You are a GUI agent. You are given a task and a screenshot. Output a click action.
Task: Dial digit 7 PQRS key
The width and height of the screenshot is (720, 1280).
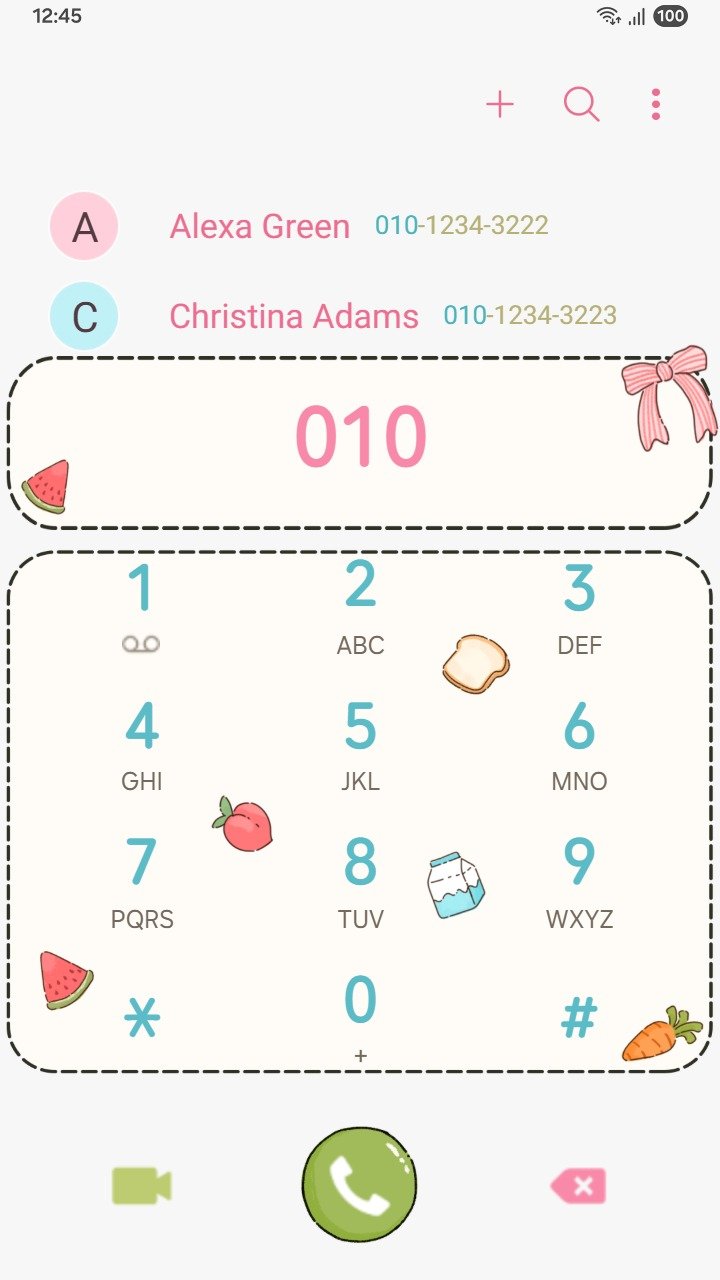[141, 881]
